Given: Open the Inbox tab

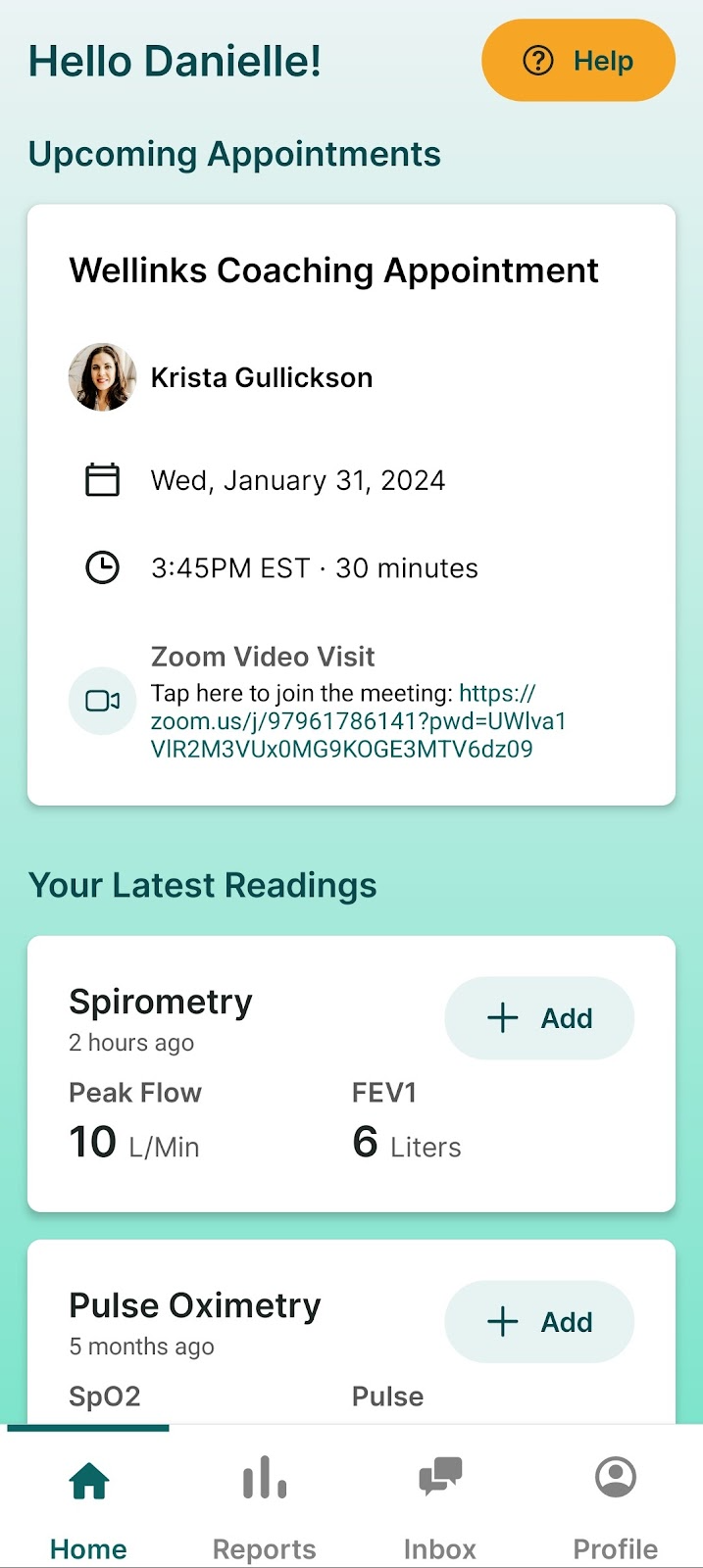Looking at the screenshot, I should click(439, 1504).
